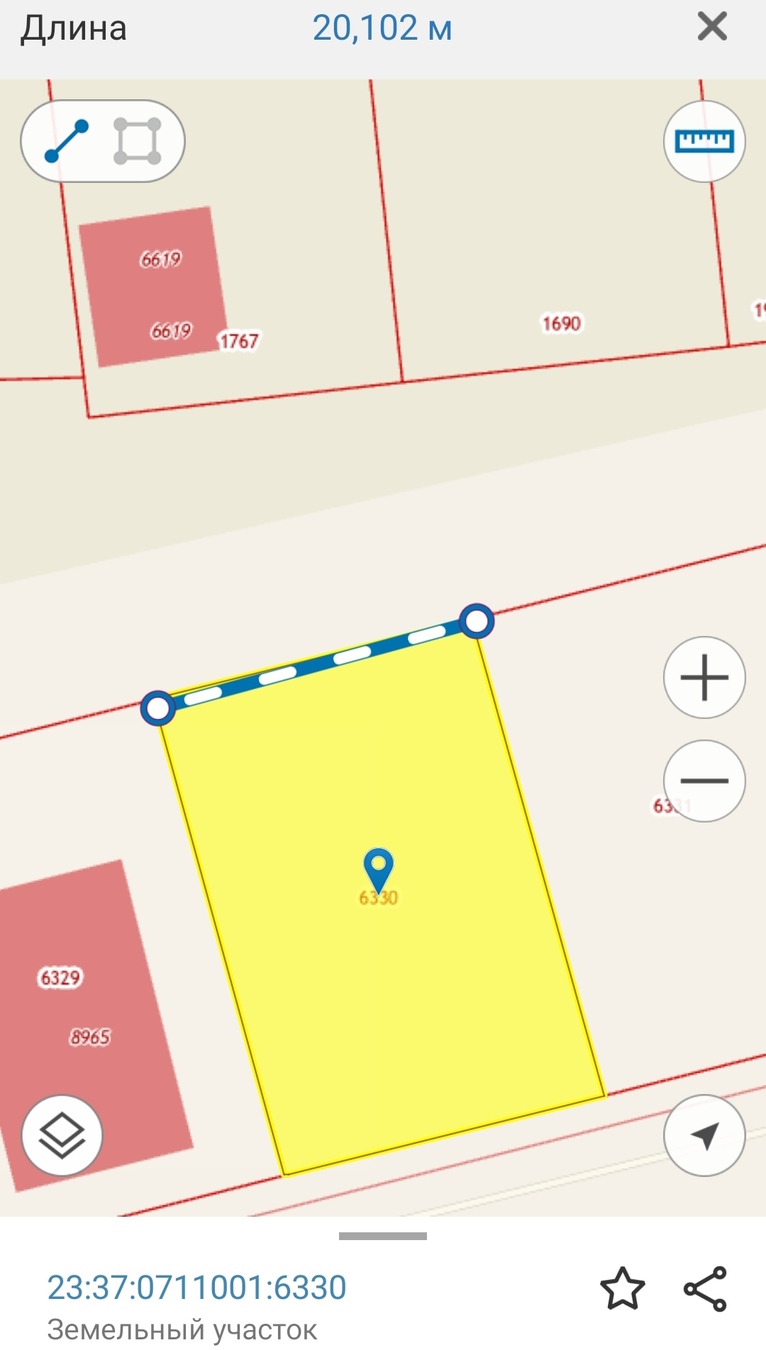Select building 6329 on the map
This screenshot has height=1350, width=766.
click(60, 977)
